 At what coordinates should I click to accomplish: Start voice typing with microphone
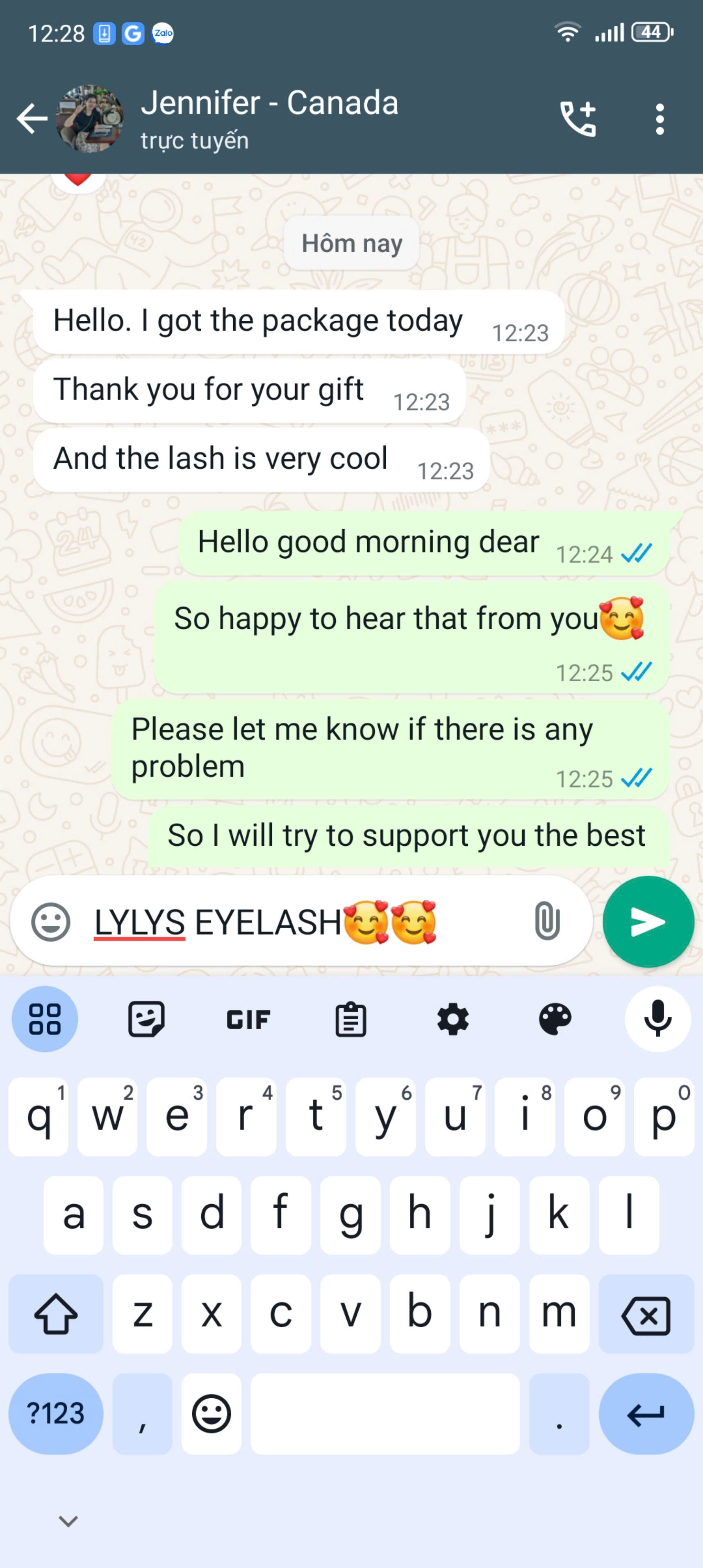[657, 1019]
